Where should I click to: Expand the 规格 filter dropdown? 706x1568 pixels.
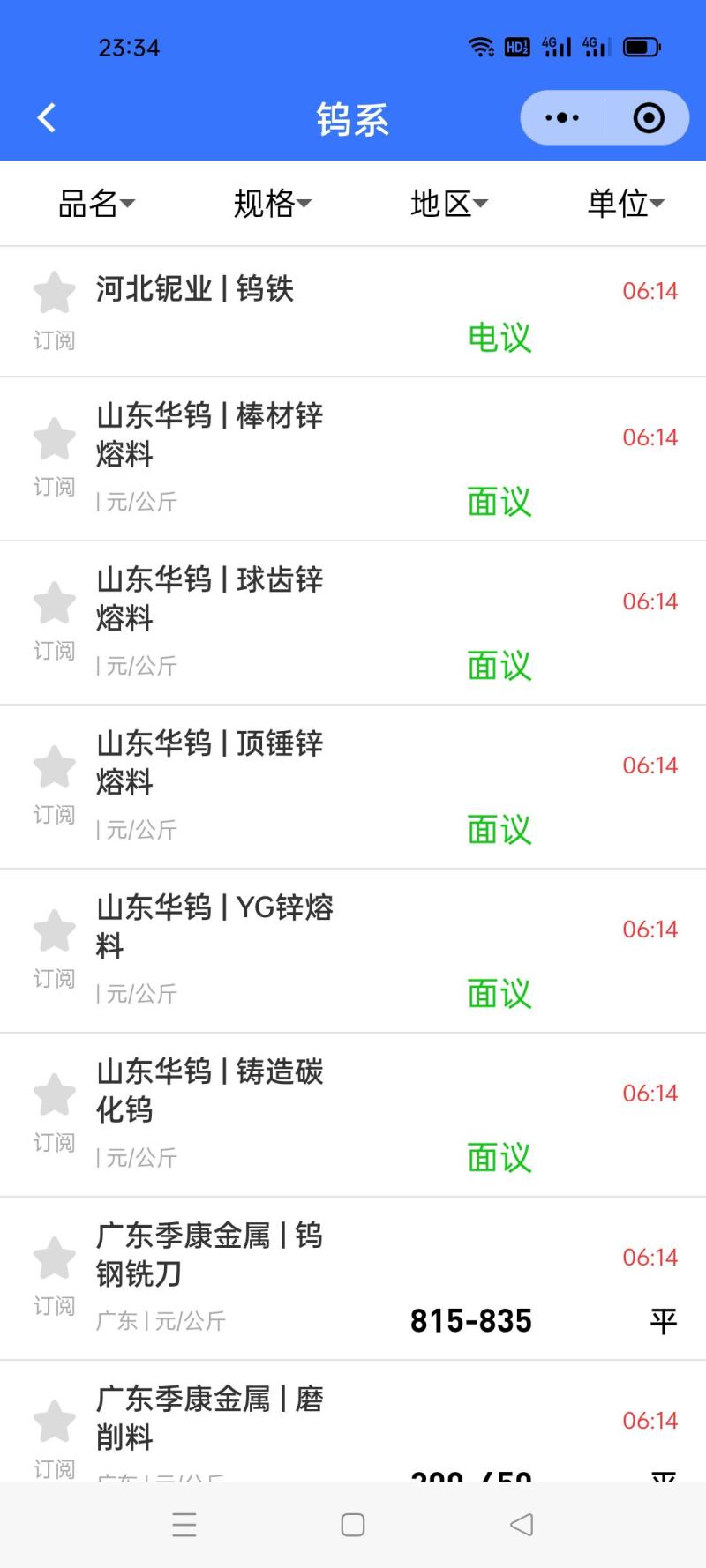pos(272,204)
